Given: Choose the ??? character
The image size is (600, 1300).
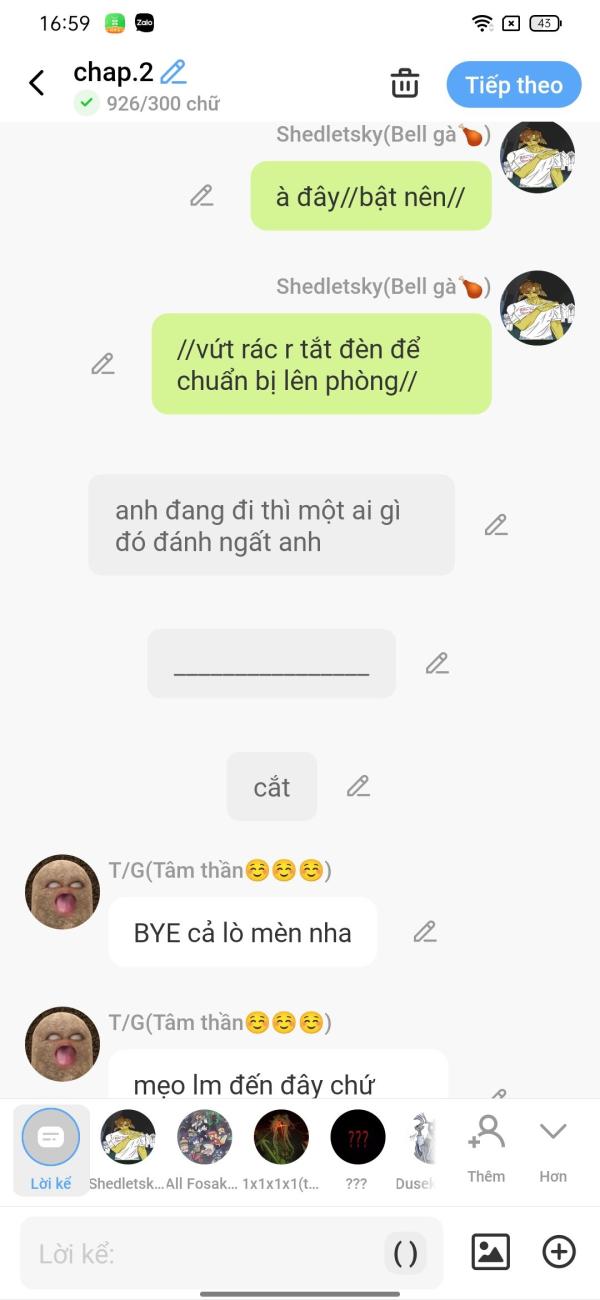Looking at the screenshot, I should (357, 1148).
